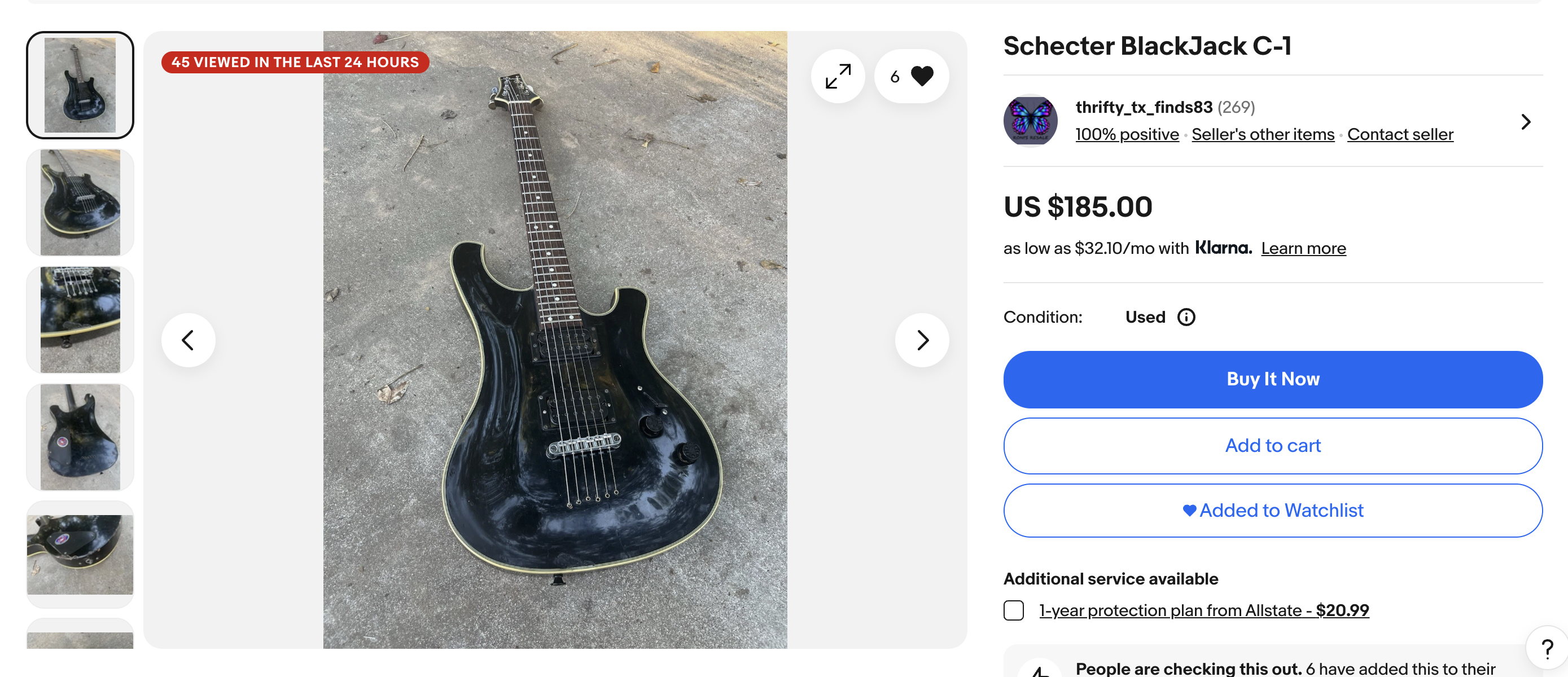Select the fourth thumbnail showing the guitar back
Viewport: 1568px width, 677px height.
click(80, 437)
